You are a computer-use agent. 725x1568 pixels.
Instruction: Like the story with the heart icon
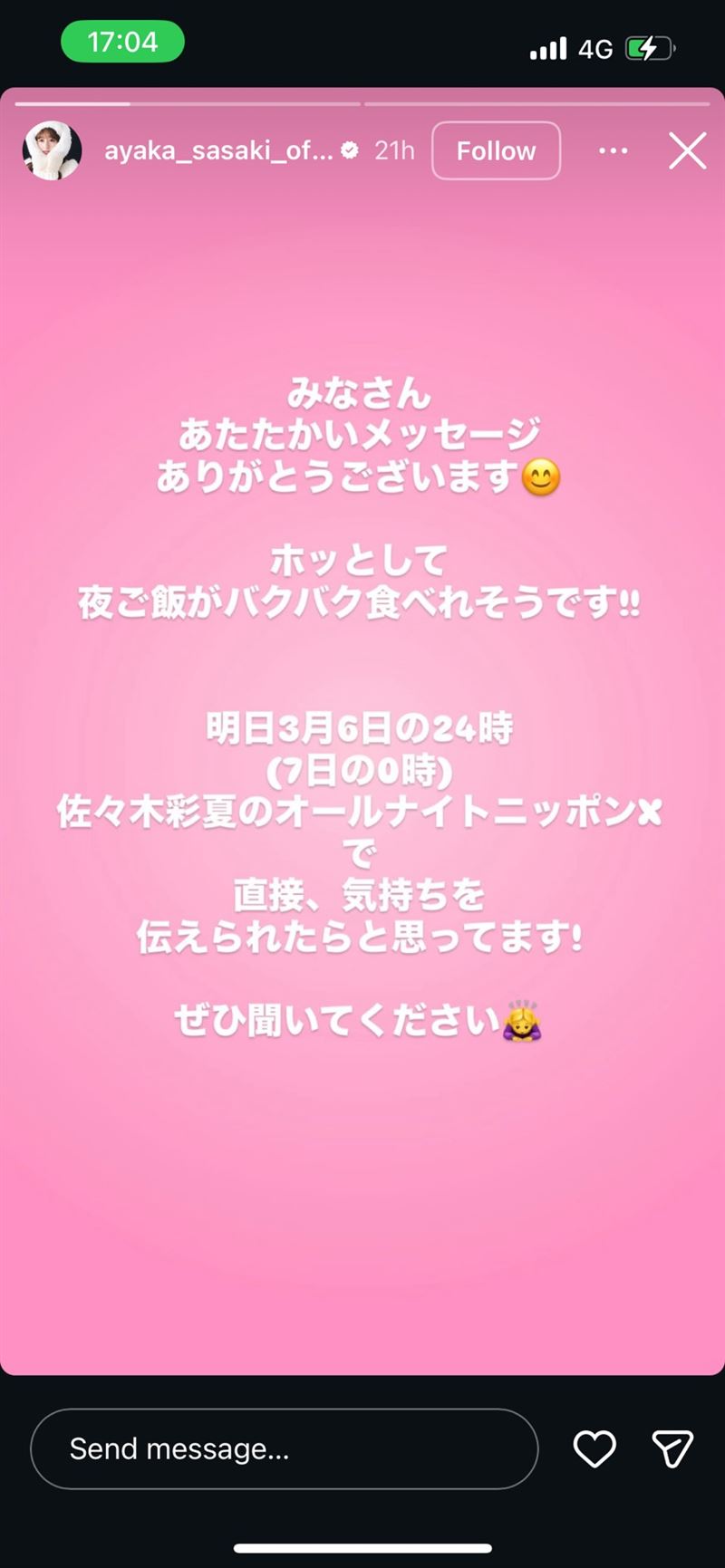point(595,1449)
